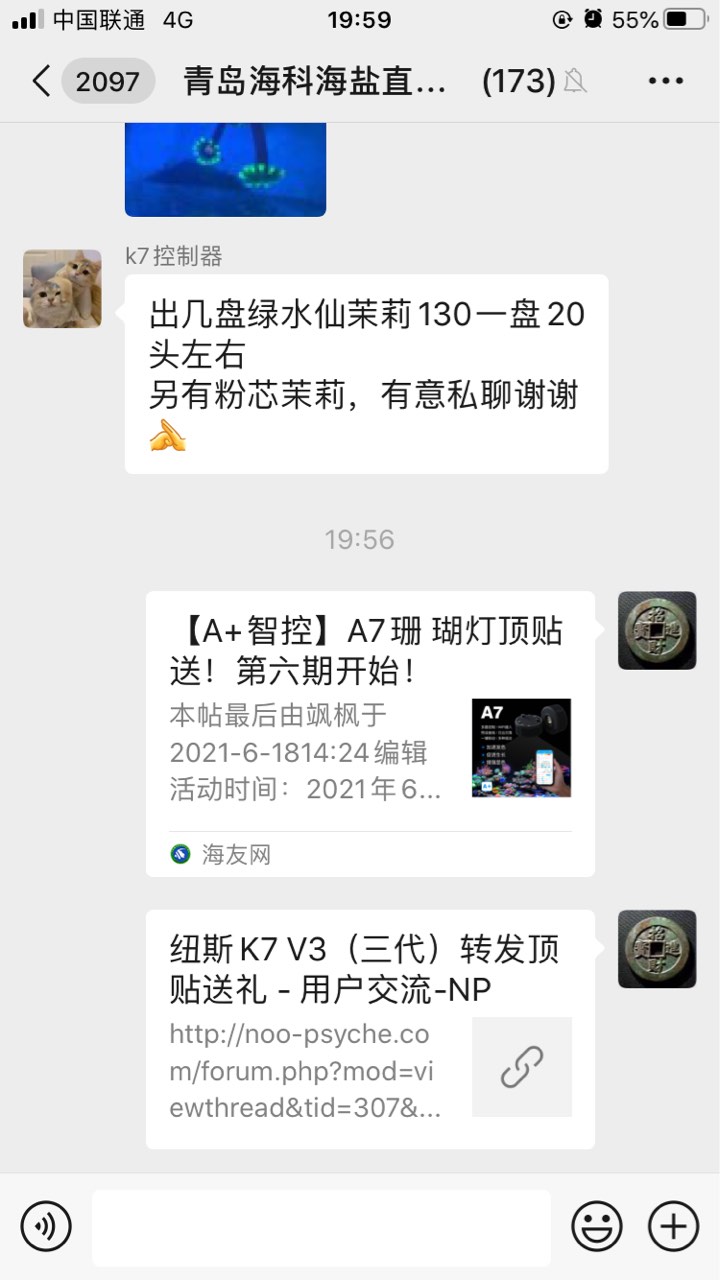
Task: Tap the message text field
Action: click(321, 1227)
